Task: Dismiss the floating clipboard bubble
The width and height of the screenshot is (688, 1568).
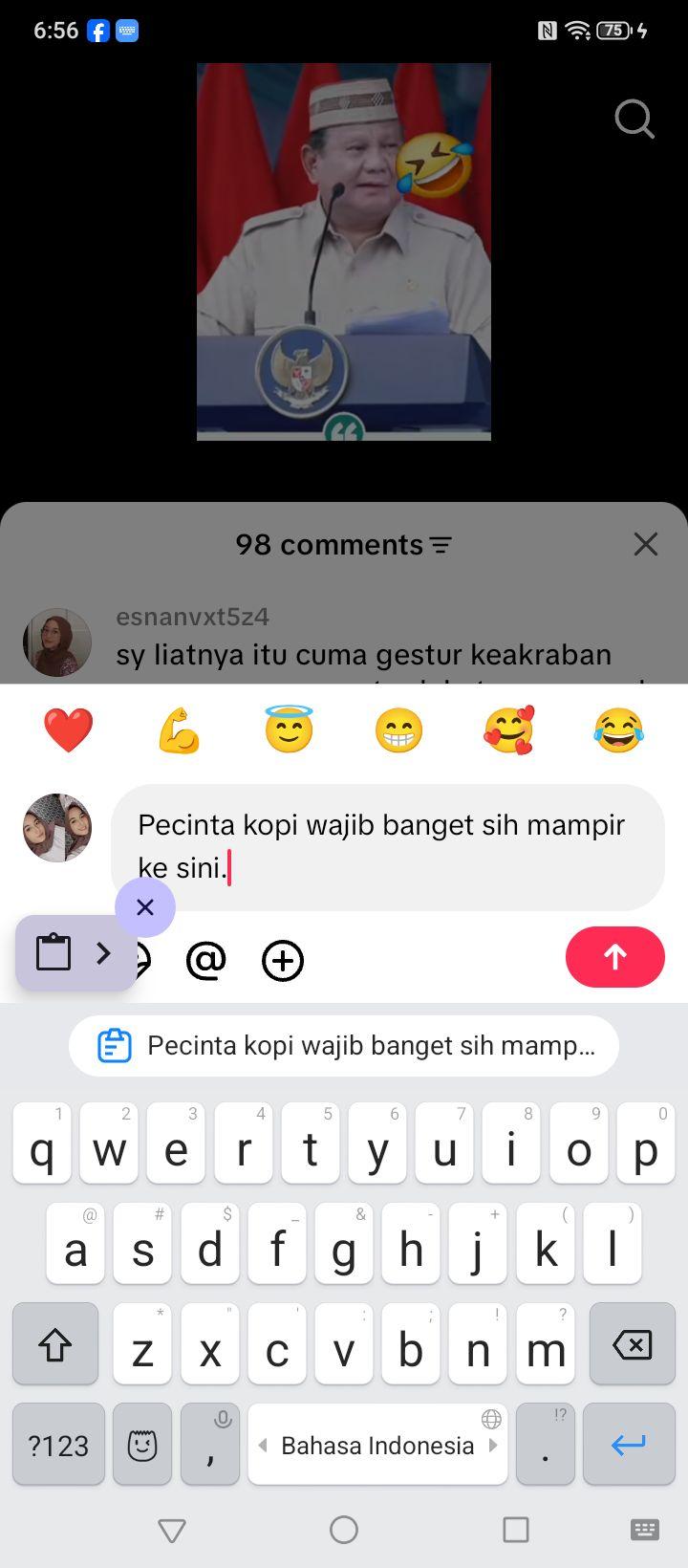Action: click(x=145, y=906)
